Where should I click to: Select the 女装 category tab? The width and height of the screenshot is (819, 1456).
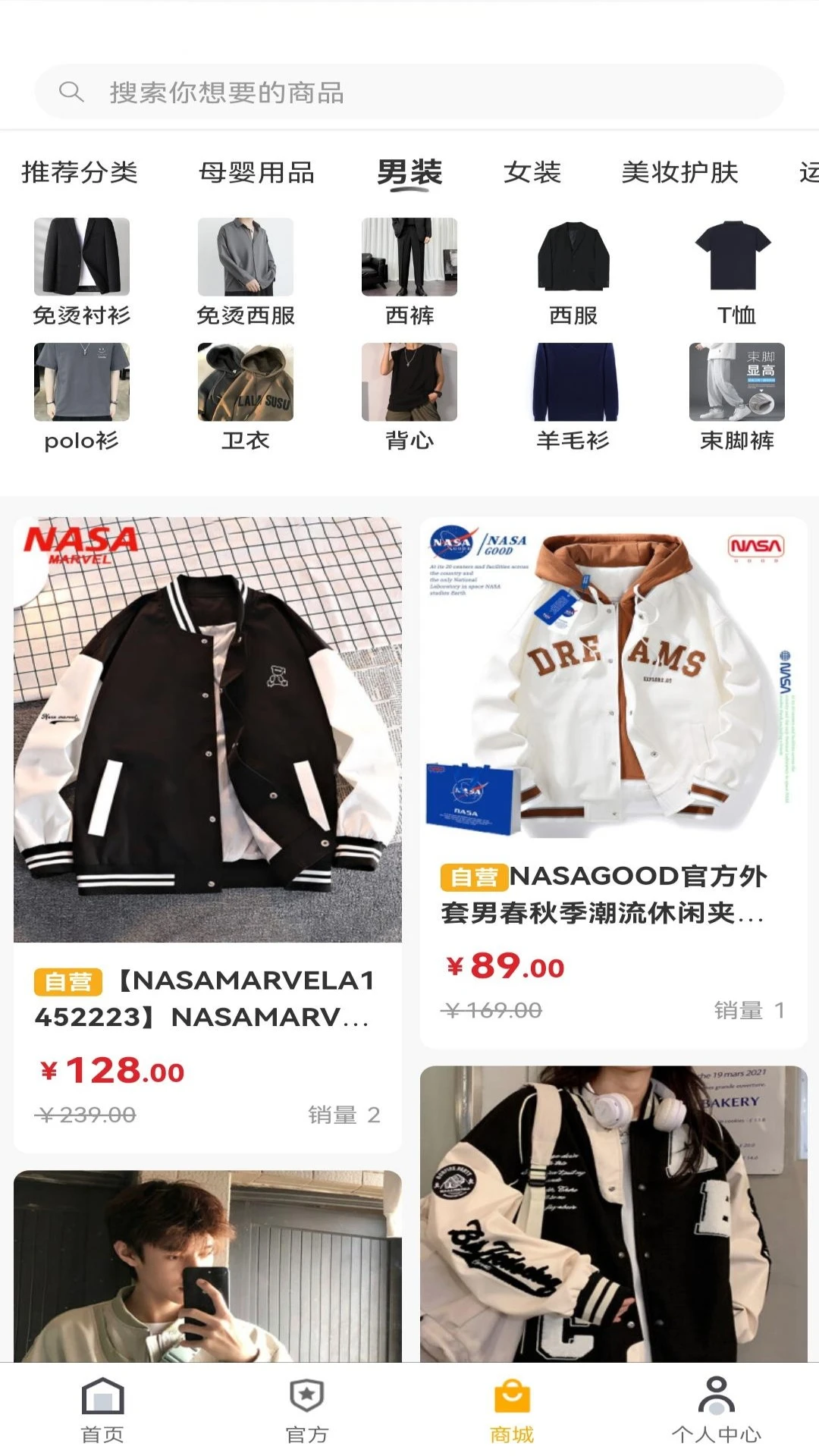532,172
